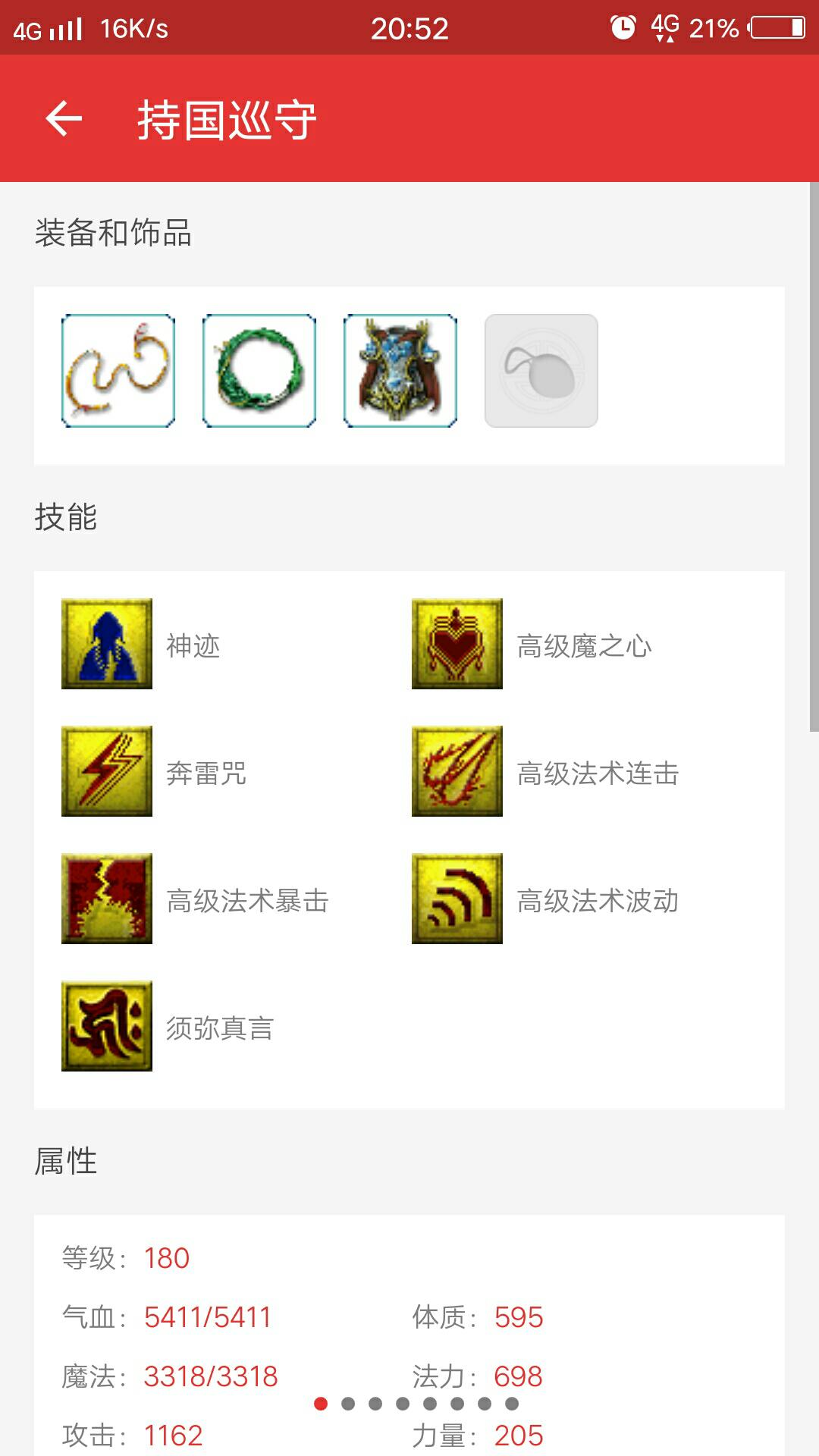The image size is (819, 1456).
Task: Open the green ring equipment item
Action: tap(259, 371)
